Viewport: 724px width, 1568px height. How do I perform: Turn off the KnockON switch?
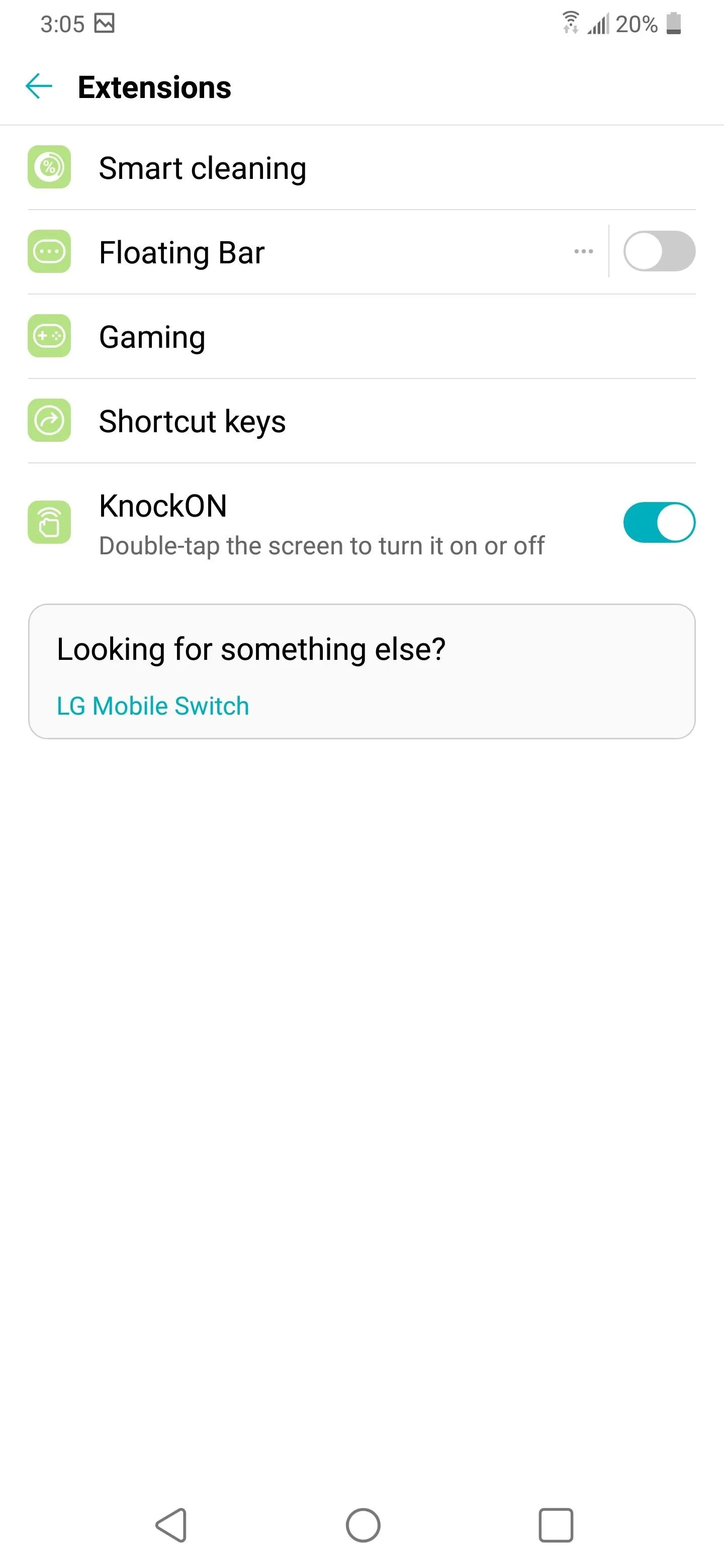coord(660,522)
